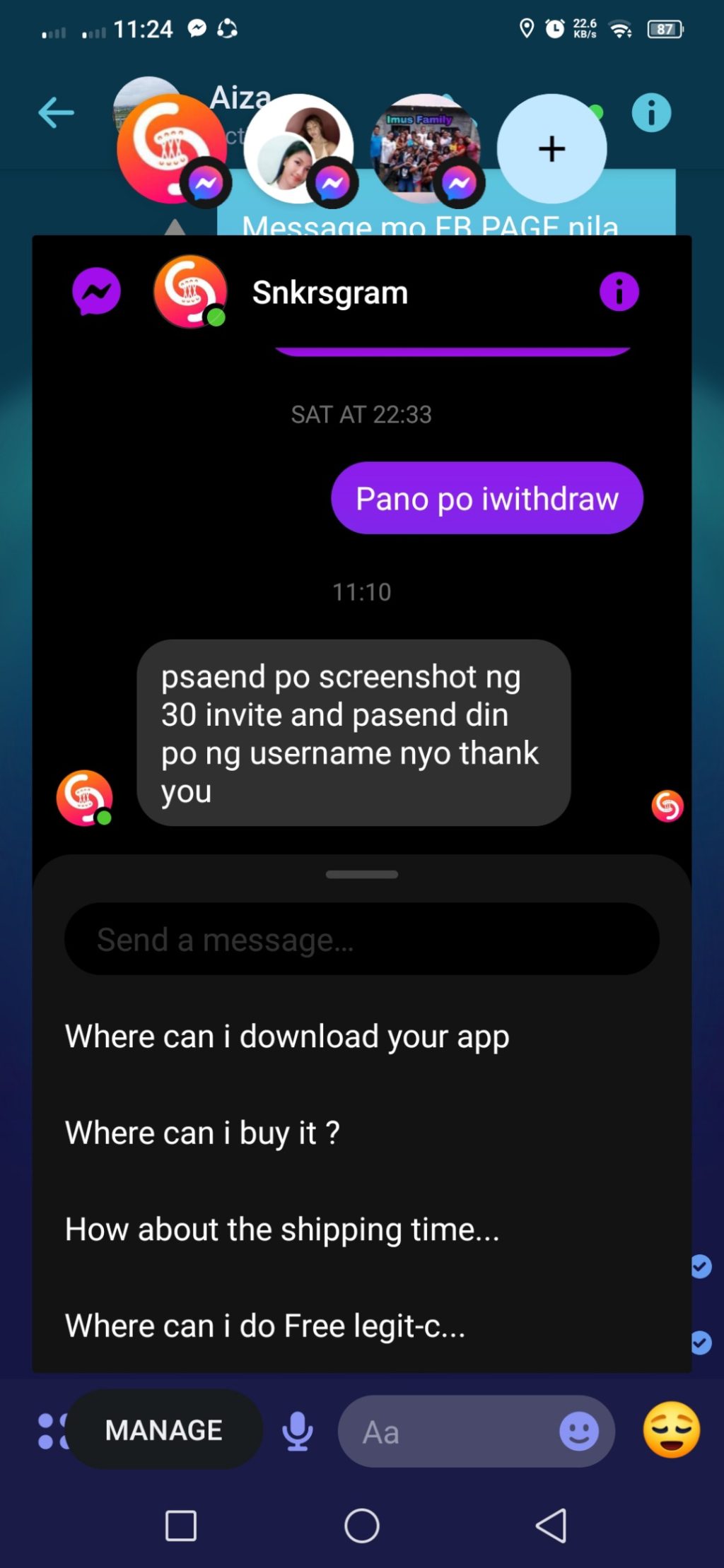Image resolution: width=724 pixels, height=1568 pixels.
Task: Choose Where can i do Free legit-c...
Action: tap(265, 1326)
